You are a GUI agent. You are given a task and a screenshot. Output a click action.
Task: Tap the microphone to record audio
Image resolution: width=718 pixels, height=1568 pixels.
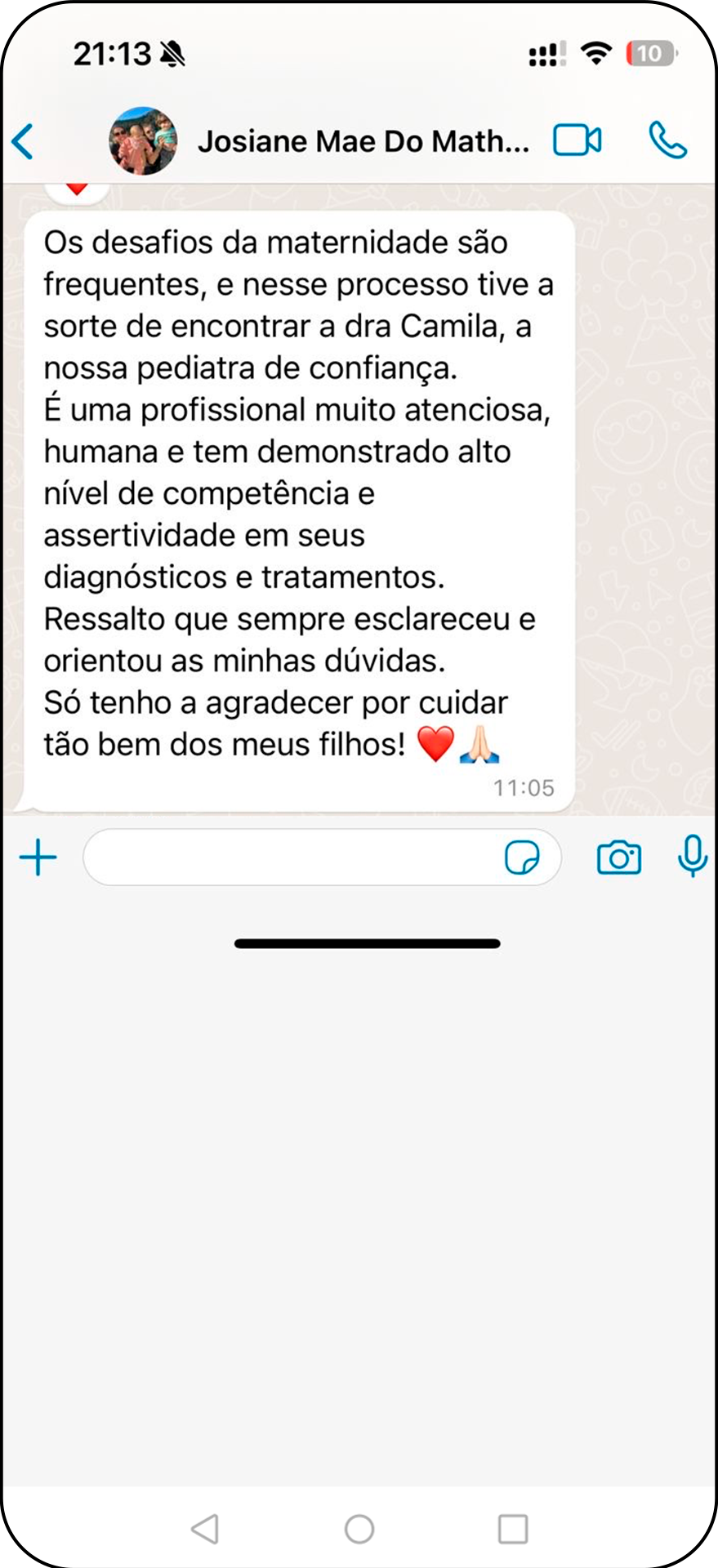[692, 856]
